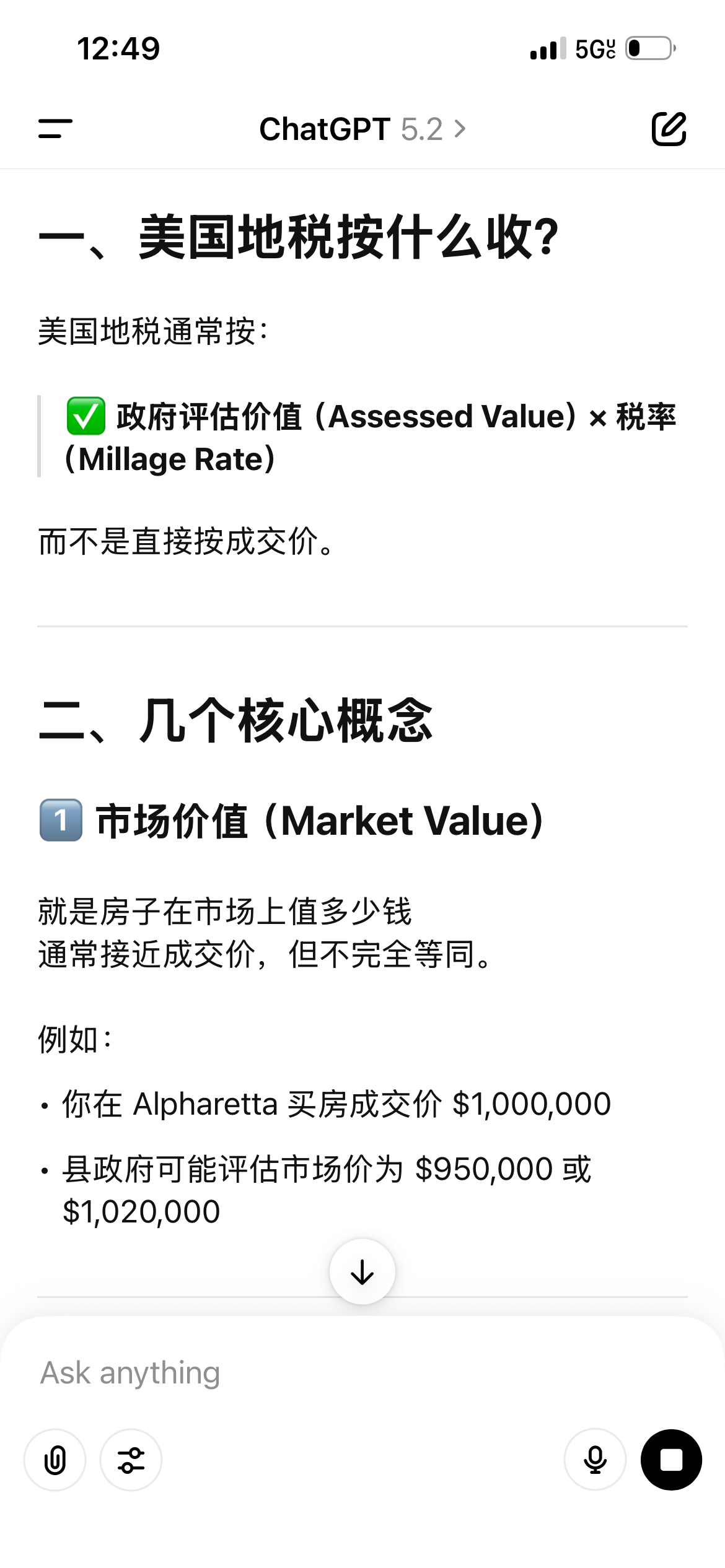The image size is (725, 1568).
Task: Open the sidebar menu
Action: (55, 129)
